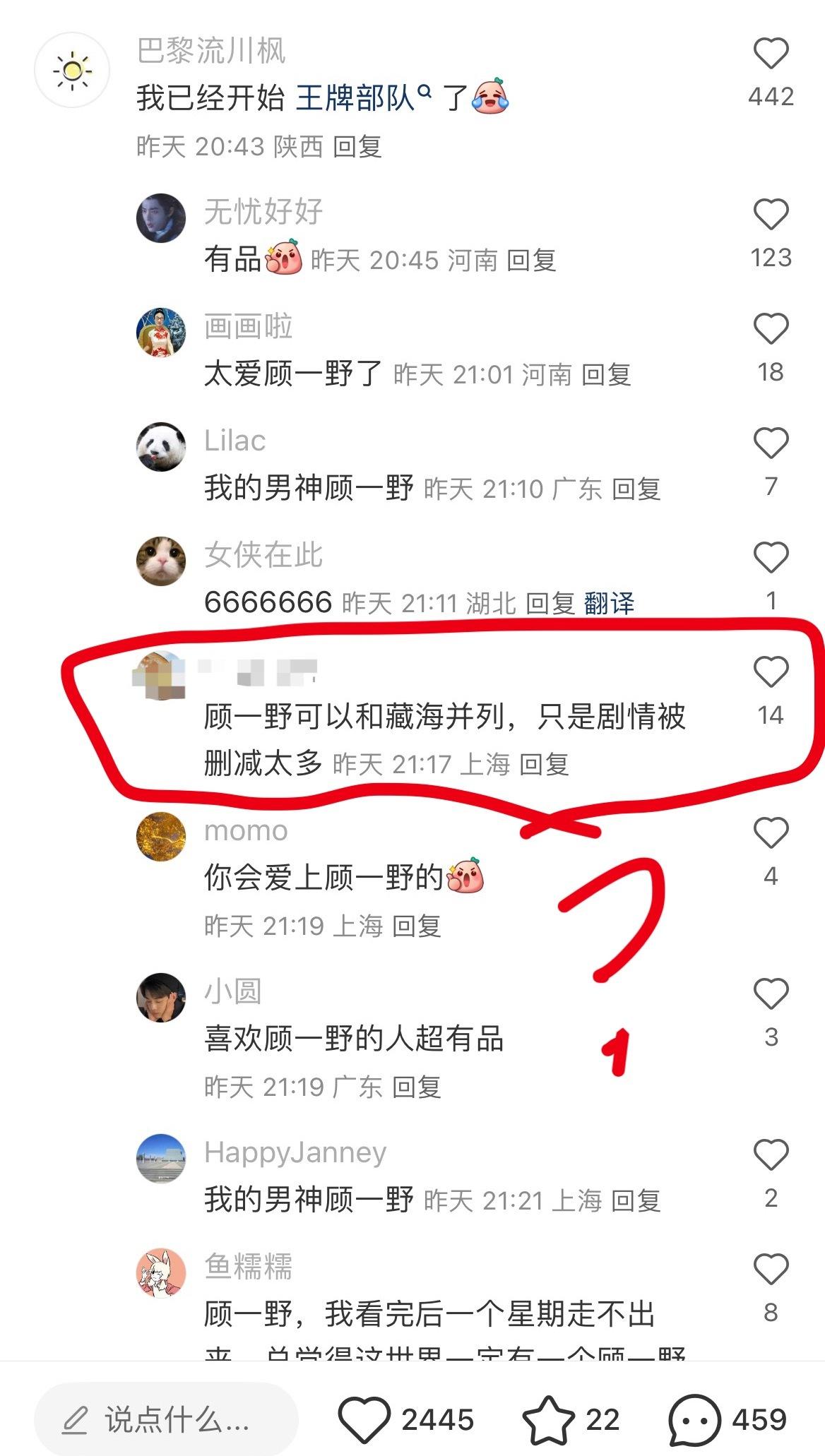Like Lilac's comment
The width and height of the screenshot is (825, 1456).
tap(771, 443)
